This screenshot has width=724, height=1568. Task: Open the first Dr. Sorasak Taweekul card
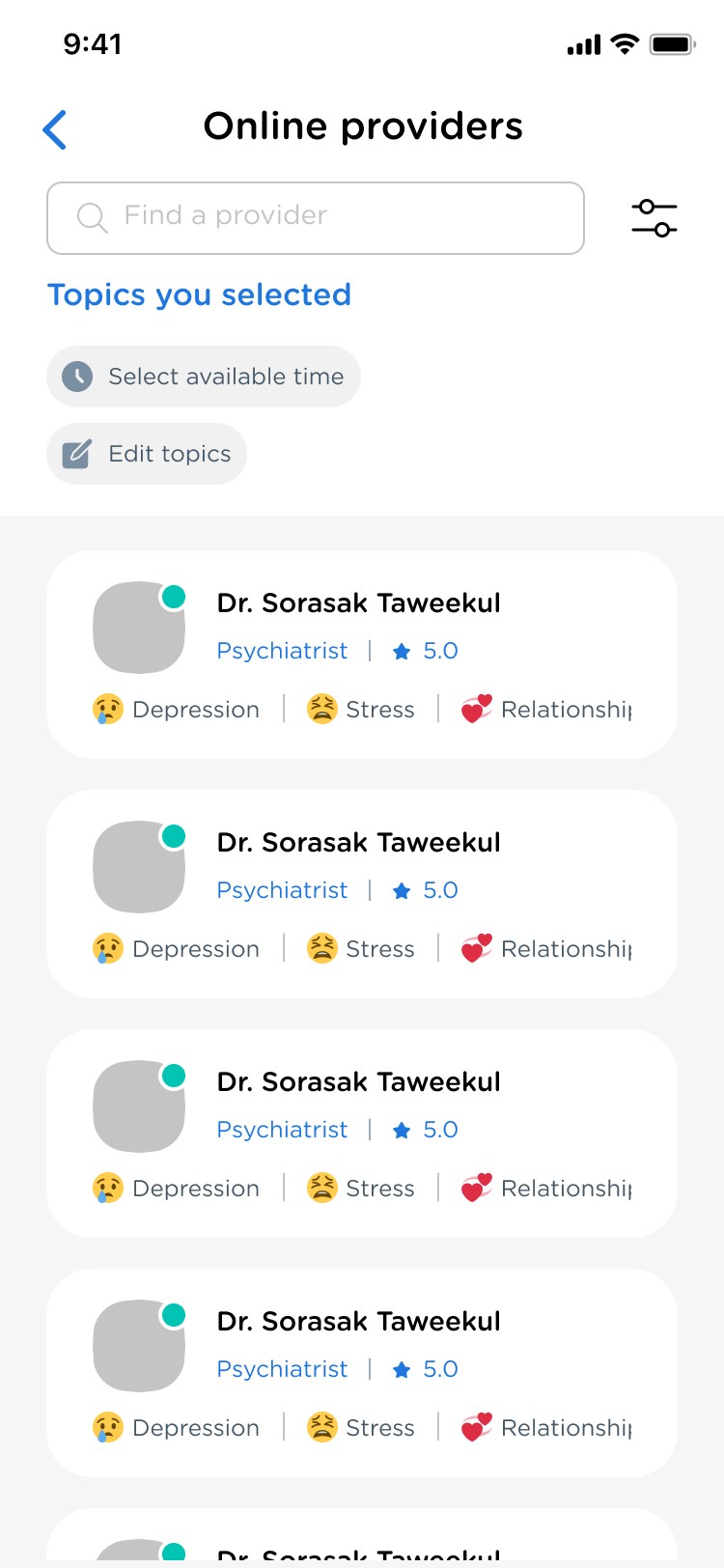point(361,655)
